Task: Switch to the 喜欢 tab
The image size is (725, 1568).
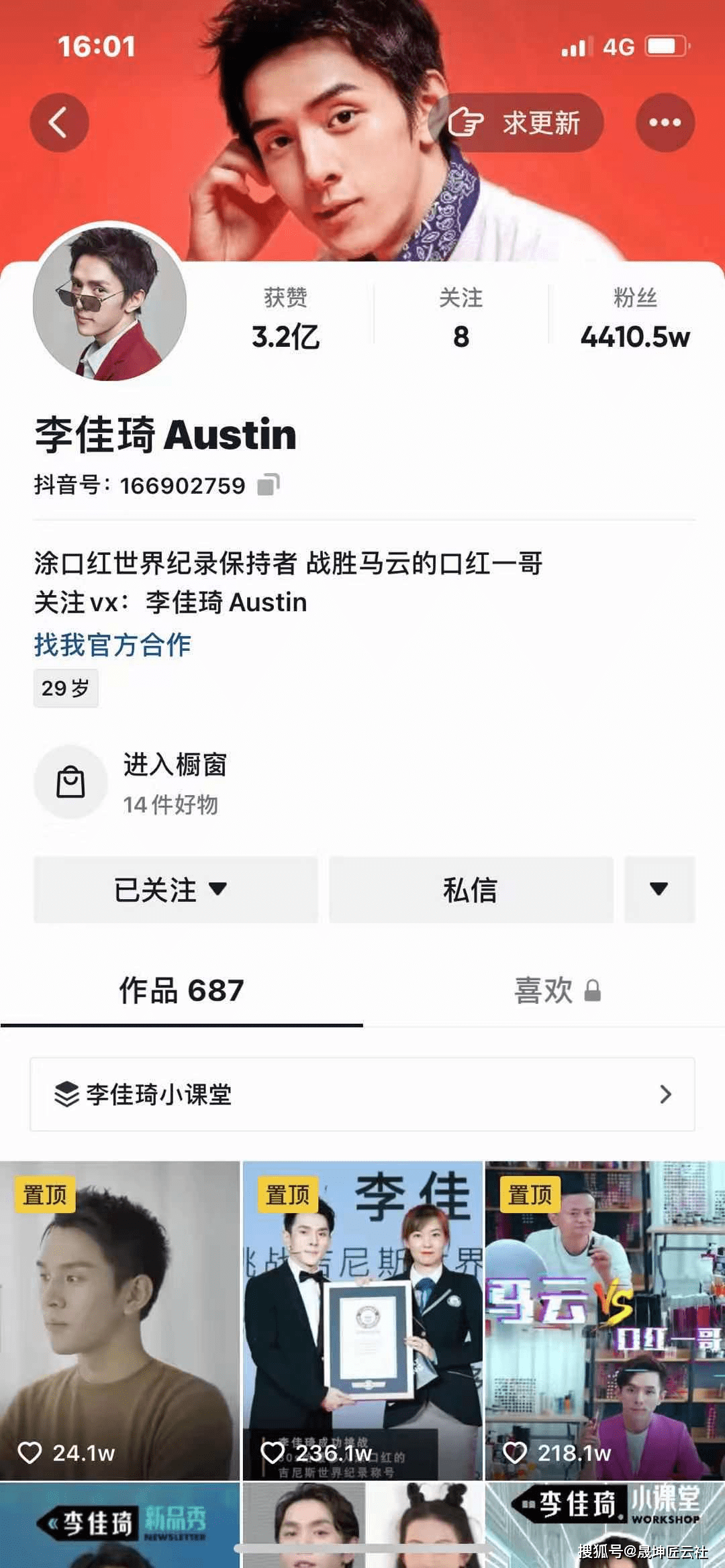Action: 556,990
